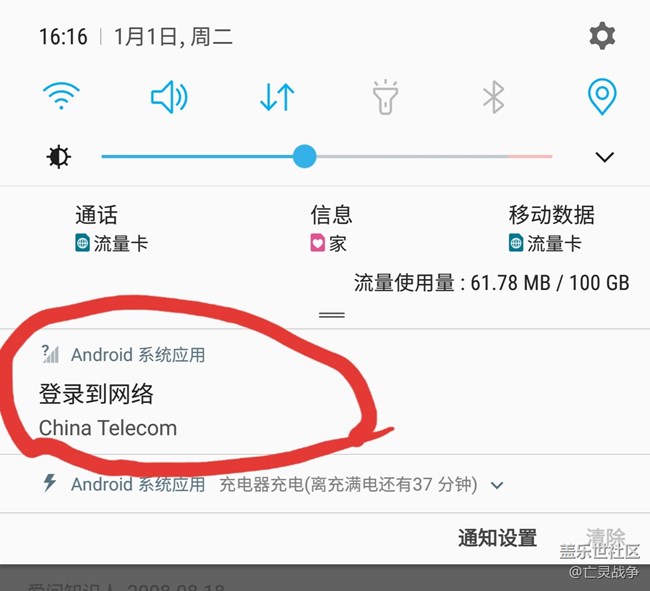Choose the SIM for 通话 calls
Screen dimensions: 650x591
point(110,229)
